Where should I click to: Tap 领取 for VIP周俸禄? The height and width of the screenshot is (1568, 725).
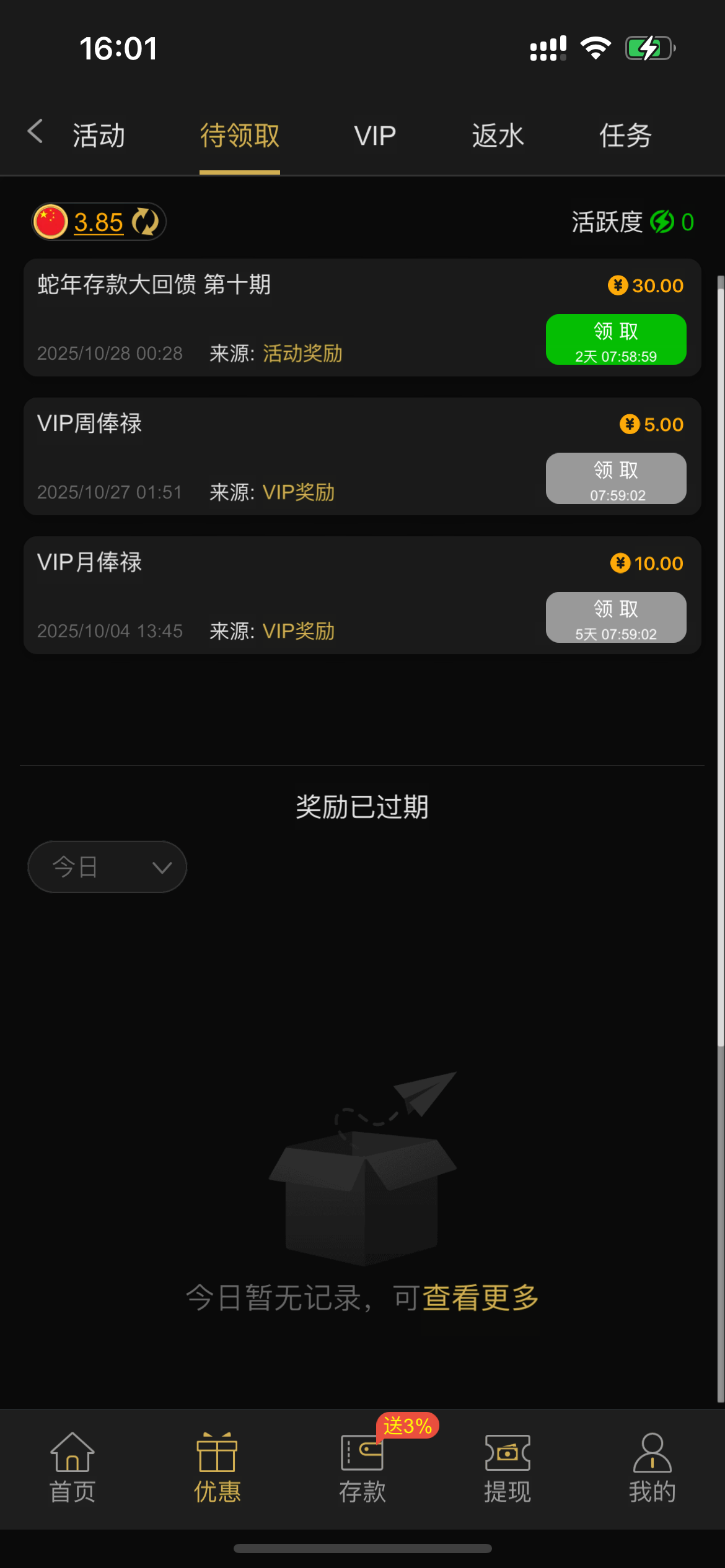point(615,478)
